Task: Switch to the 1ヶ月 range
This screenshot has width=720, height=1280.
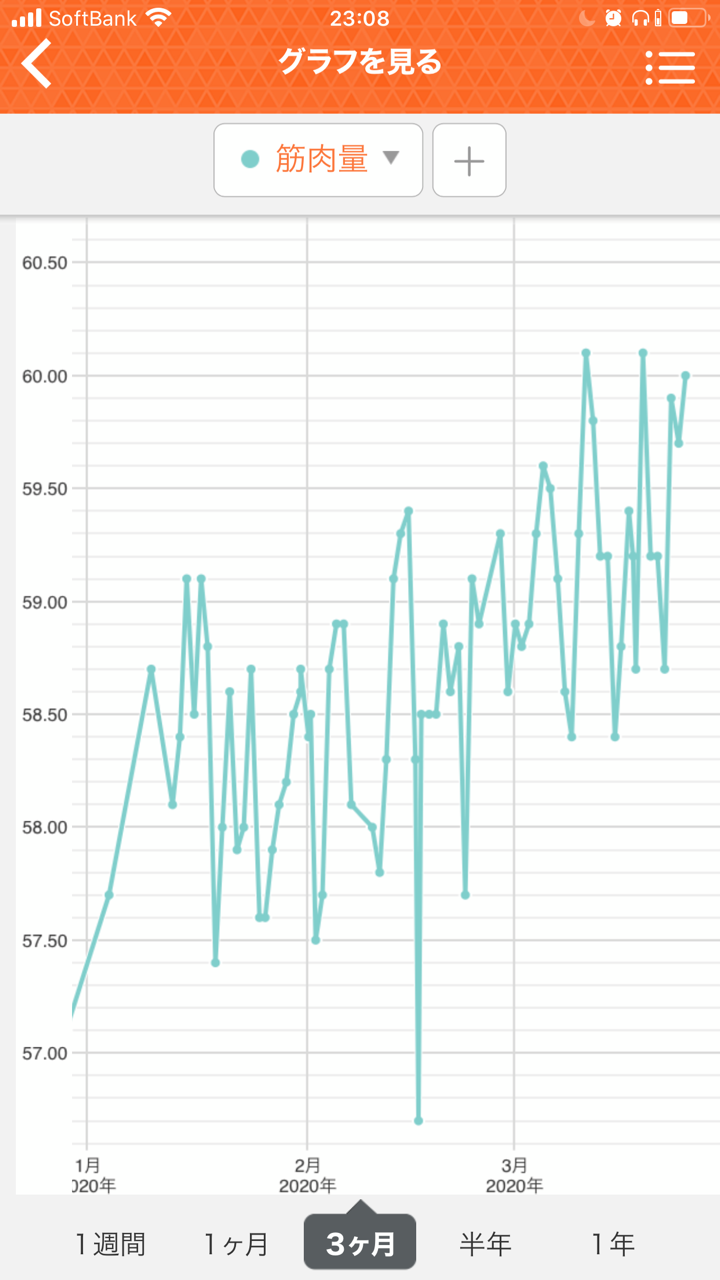Action: click(236, 1244)
